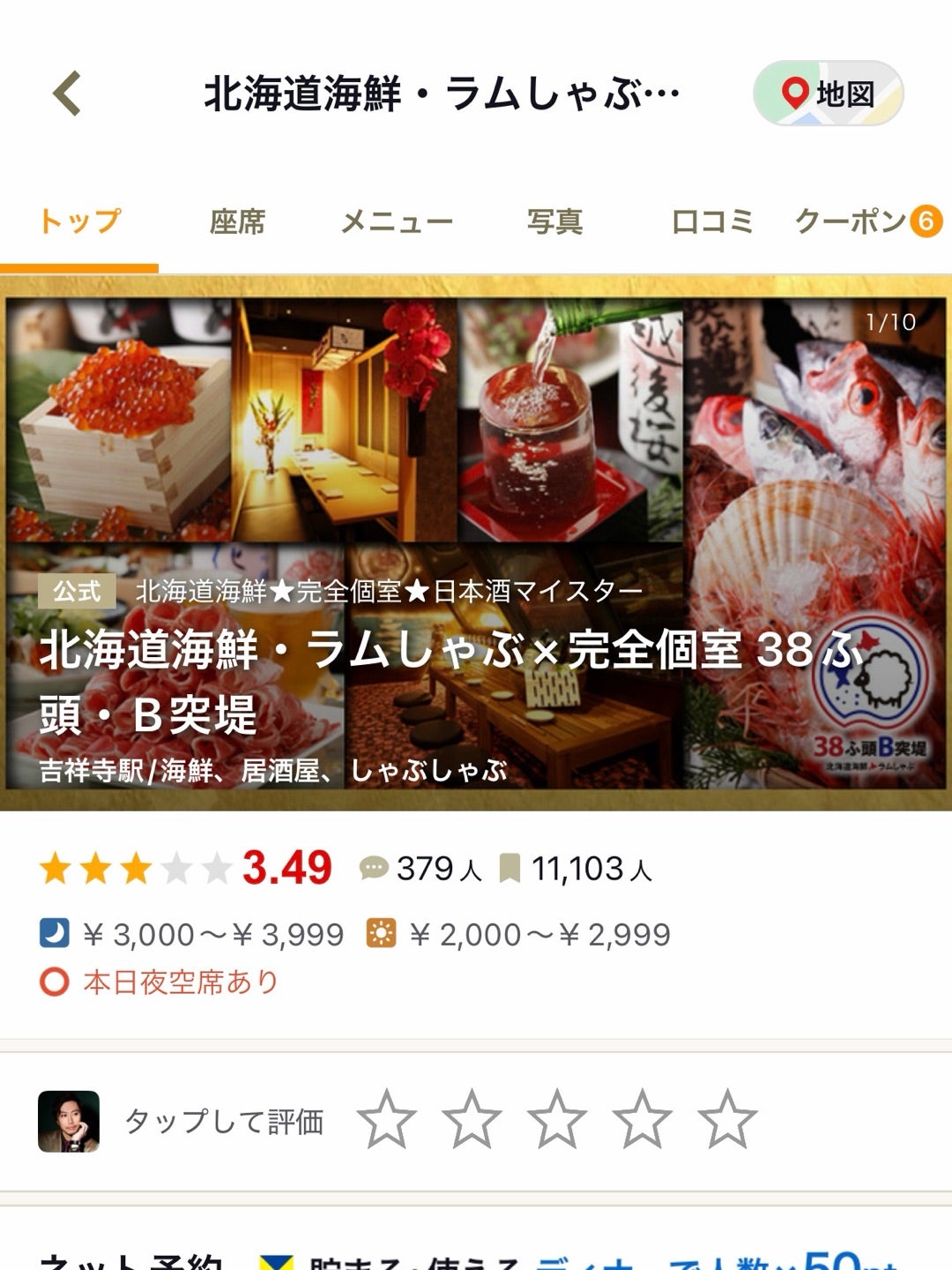
Task: Tap the 11,103人 bookmark count
Action: pyautogui.click(x=576, y=870)
